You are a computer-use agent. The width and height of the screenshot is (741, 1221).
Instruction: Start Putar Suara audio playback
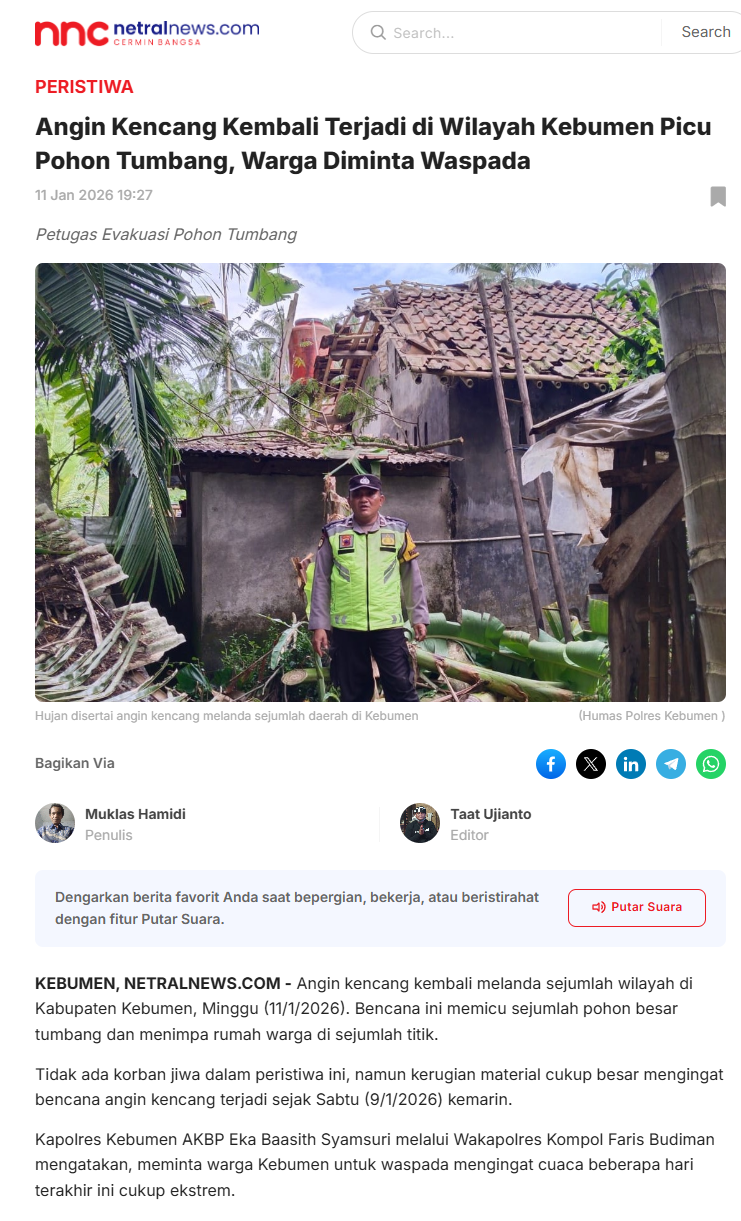pyautogui.click(x=637, y=907)
